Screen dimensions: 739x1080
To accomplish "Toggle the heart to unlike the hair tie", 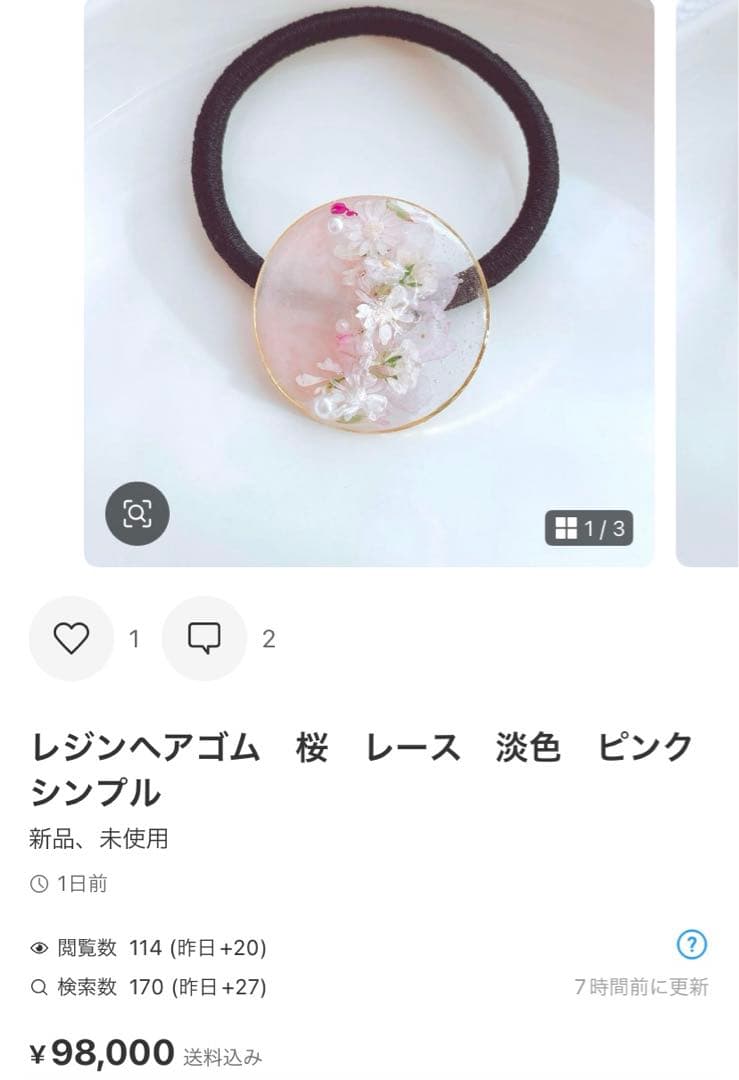I will tap(70, 637).
